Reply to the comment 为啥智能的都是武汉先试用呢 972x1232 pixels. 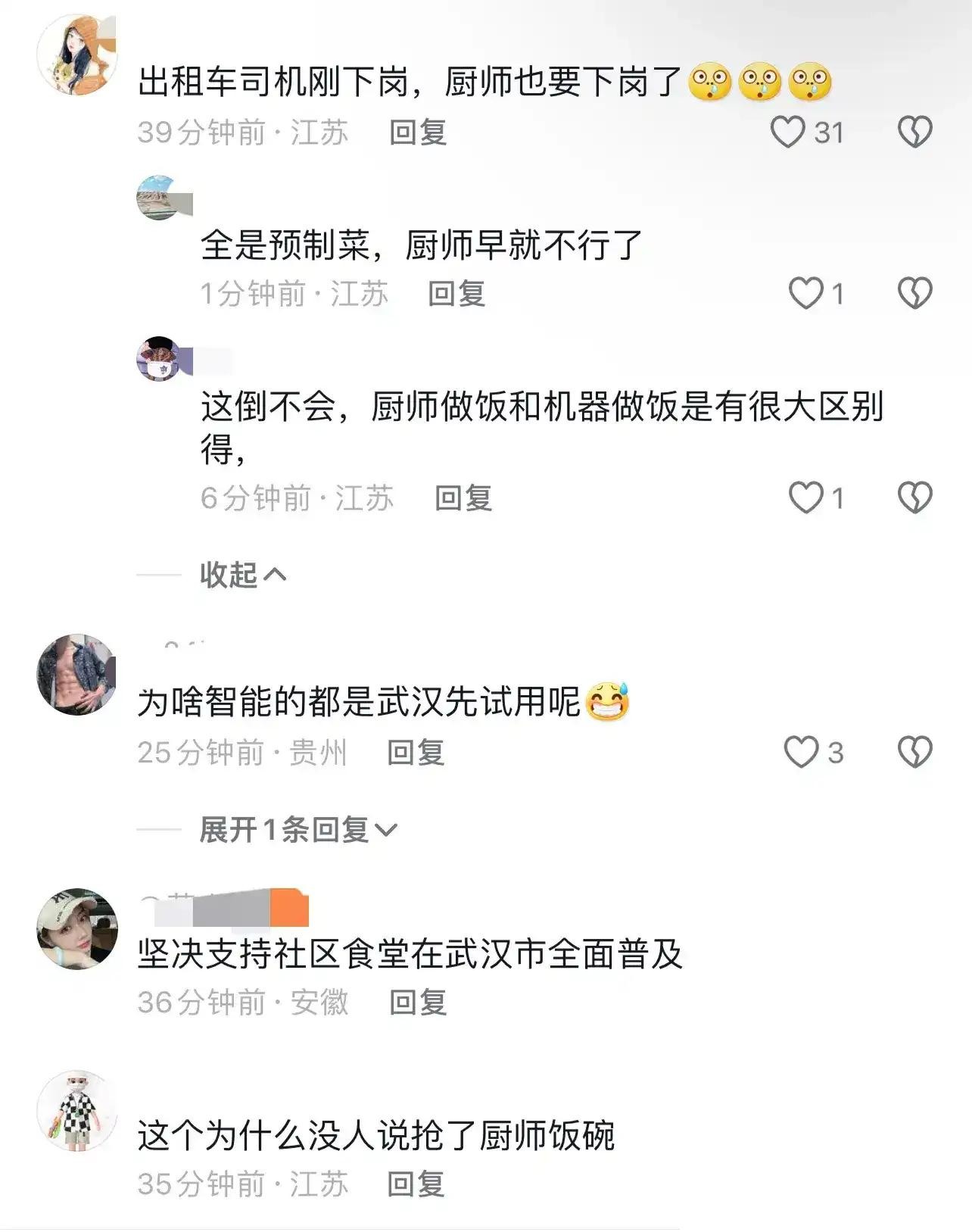click(x=416, y=752)
